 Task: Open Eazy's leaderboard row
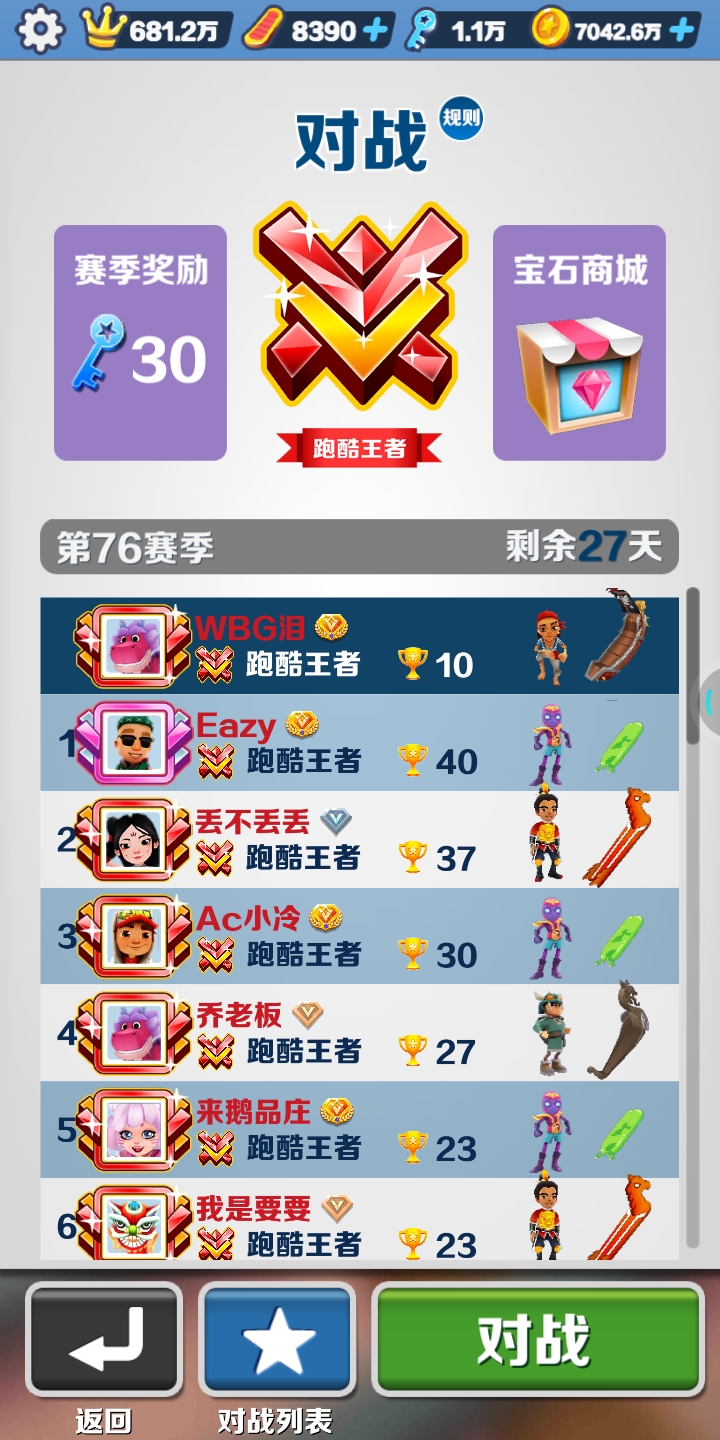(360, 743)
